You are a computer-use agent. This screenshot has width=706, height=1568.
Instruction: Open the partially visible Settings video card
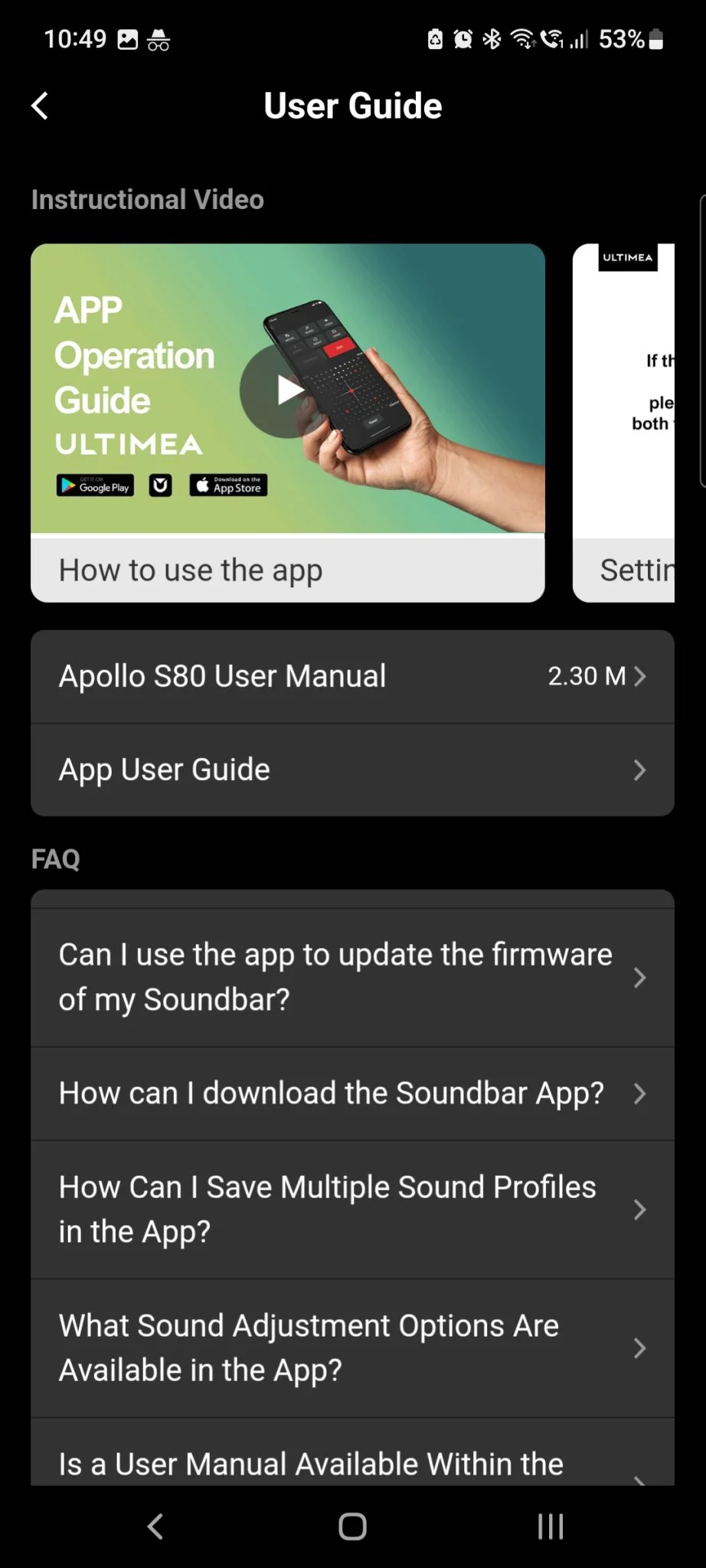[623, 423]
